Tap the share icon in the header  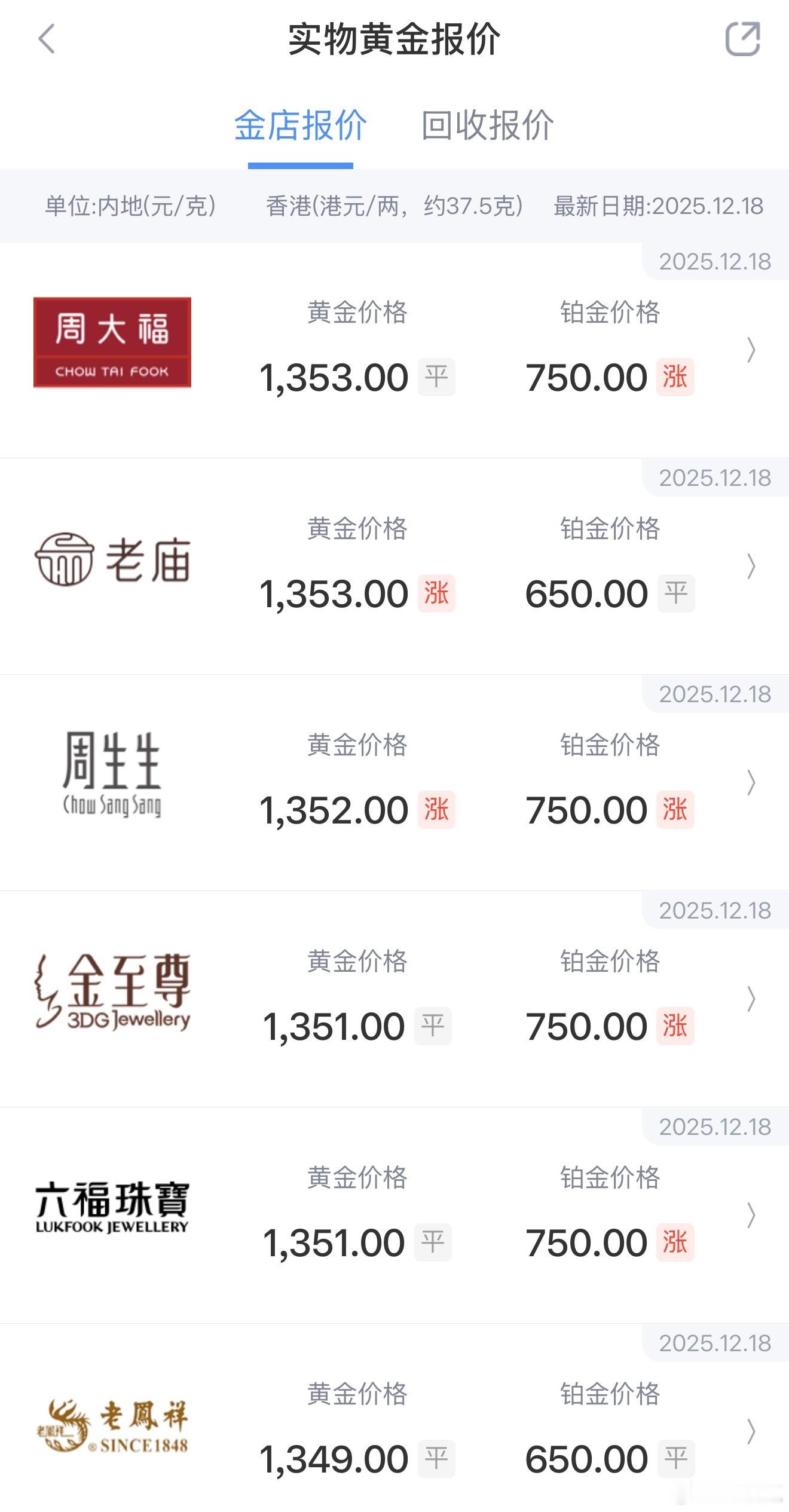(x=742, y=39)
